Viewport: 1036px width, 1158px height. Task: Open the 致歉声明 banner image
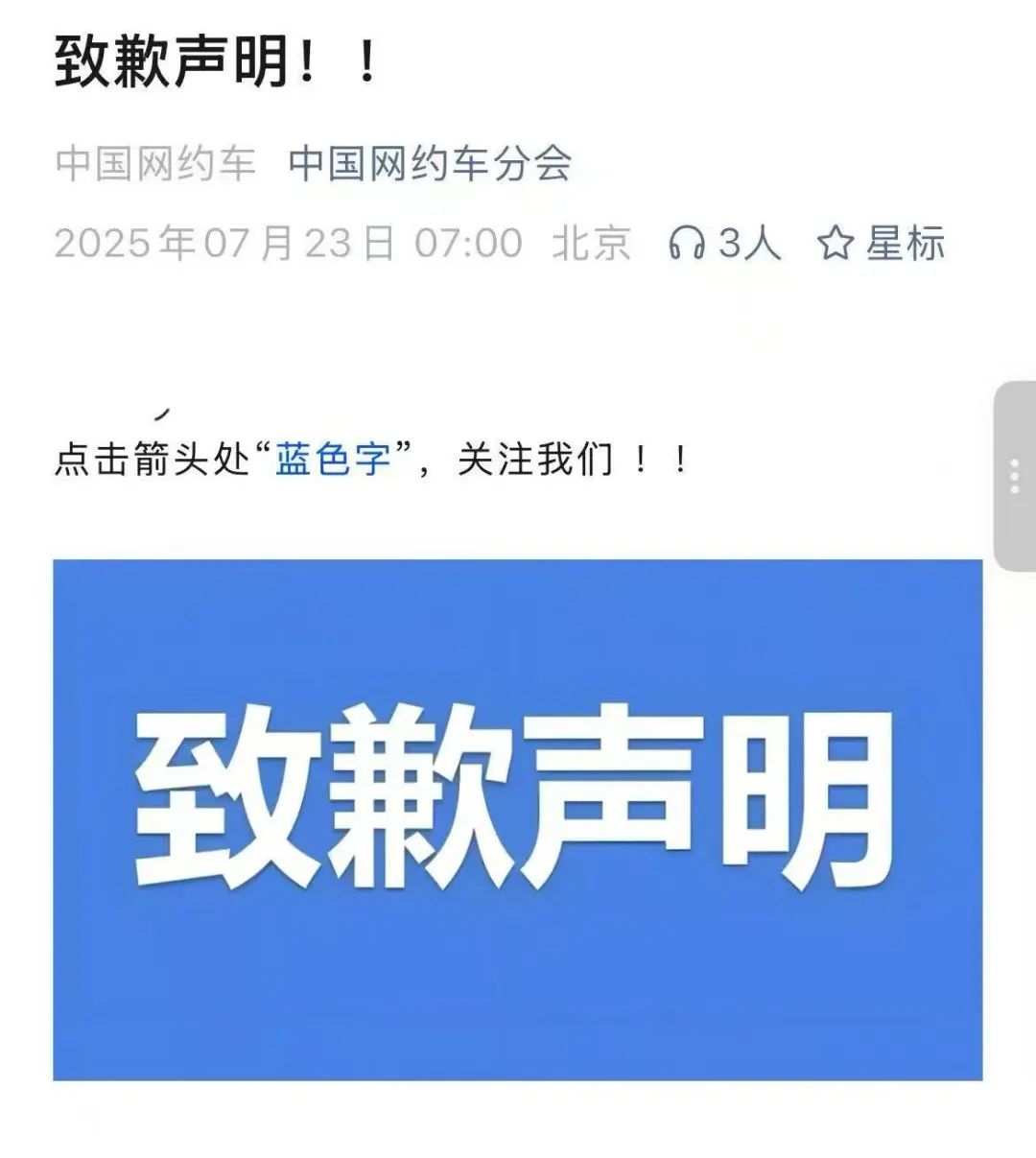518,818
